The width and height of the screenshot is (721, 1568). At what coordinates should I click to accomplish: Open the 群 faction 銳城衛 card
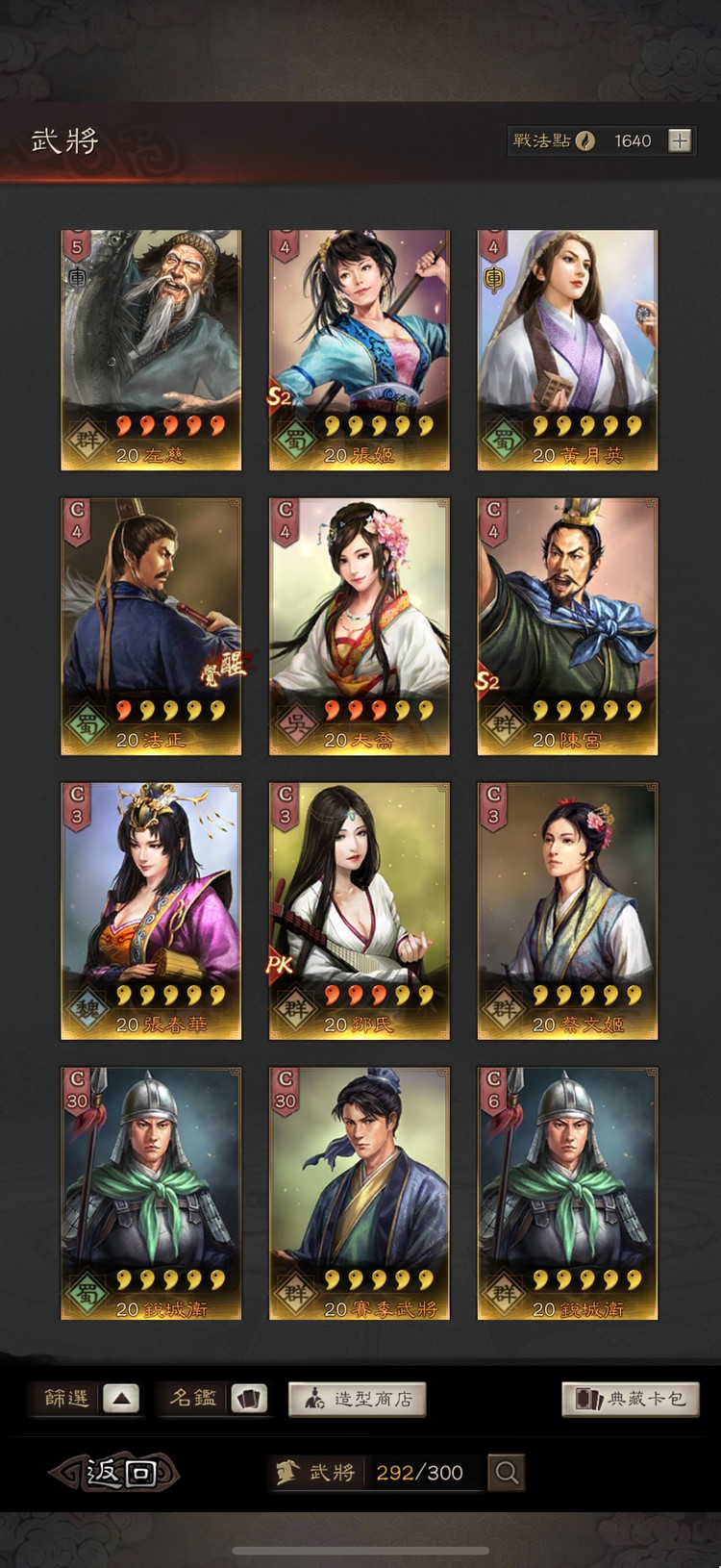point(567,1193)
